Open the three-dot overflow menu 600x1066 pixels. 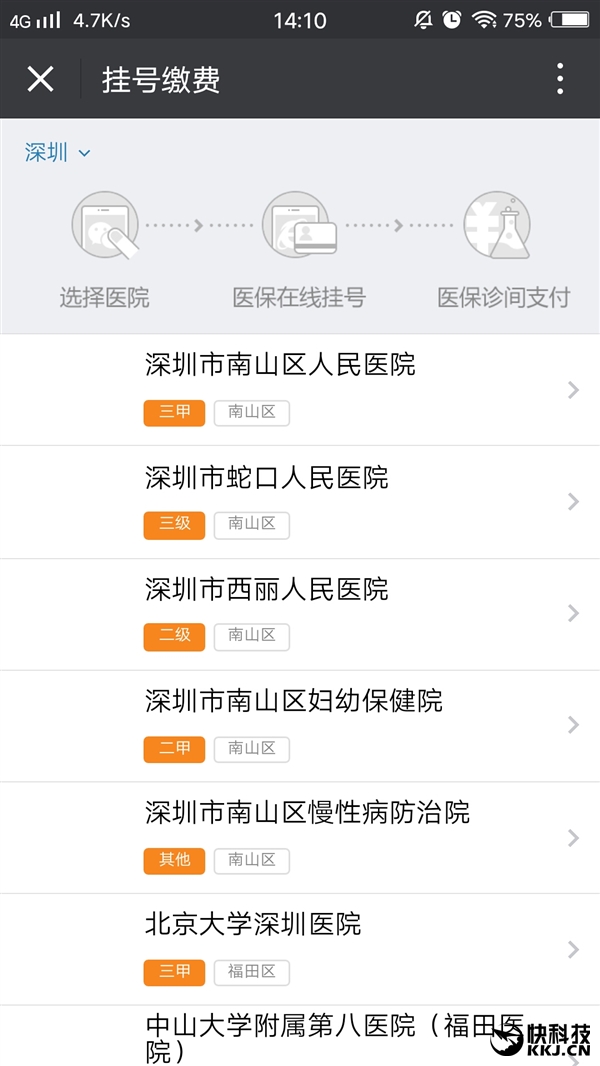pos(560,79)
